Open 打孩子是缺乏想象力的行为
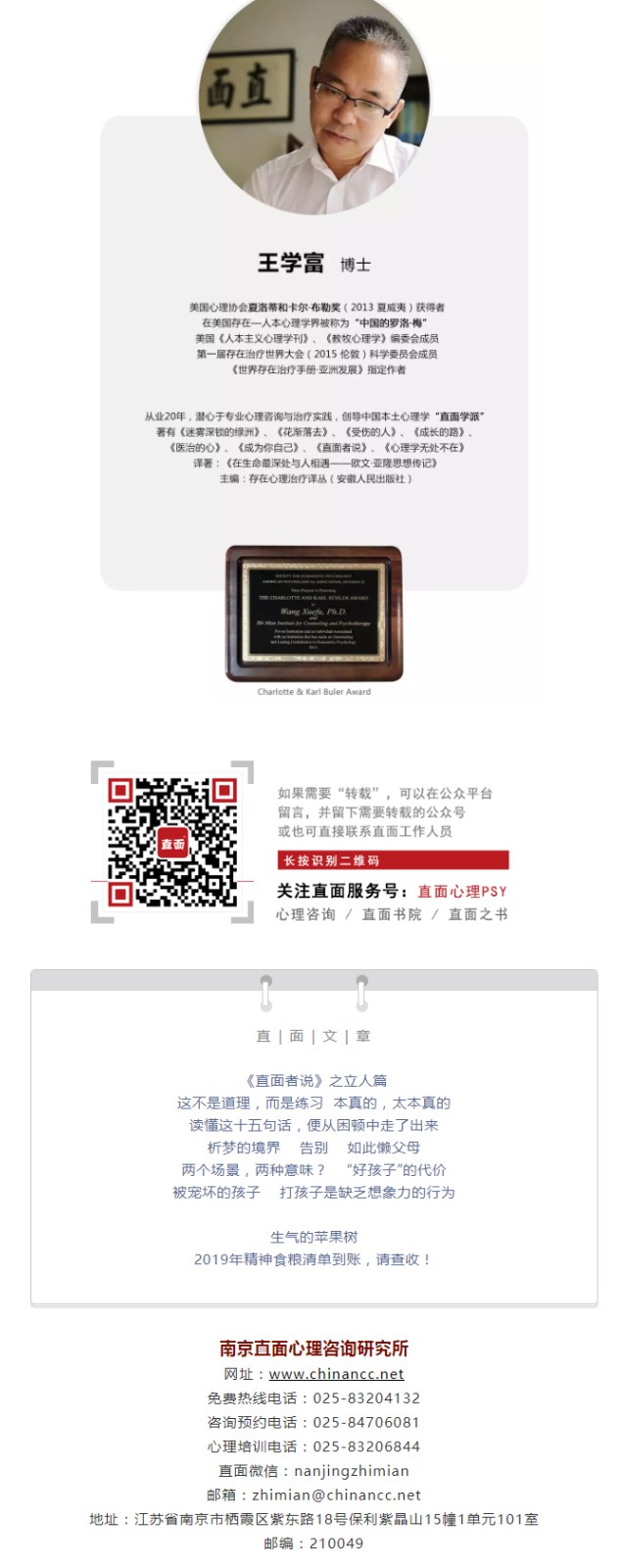This screenshot has height=1568, width=621. click(367, 1193)
